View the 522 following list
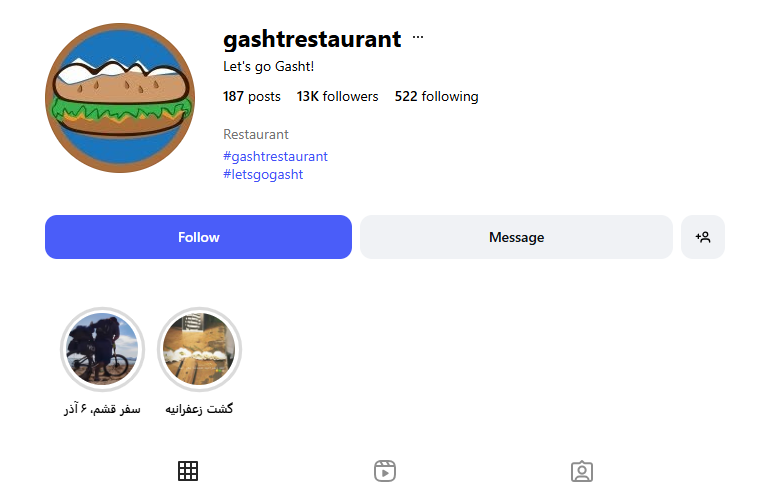The width and height of the screenshot is (768, 487). coord(436,97)
